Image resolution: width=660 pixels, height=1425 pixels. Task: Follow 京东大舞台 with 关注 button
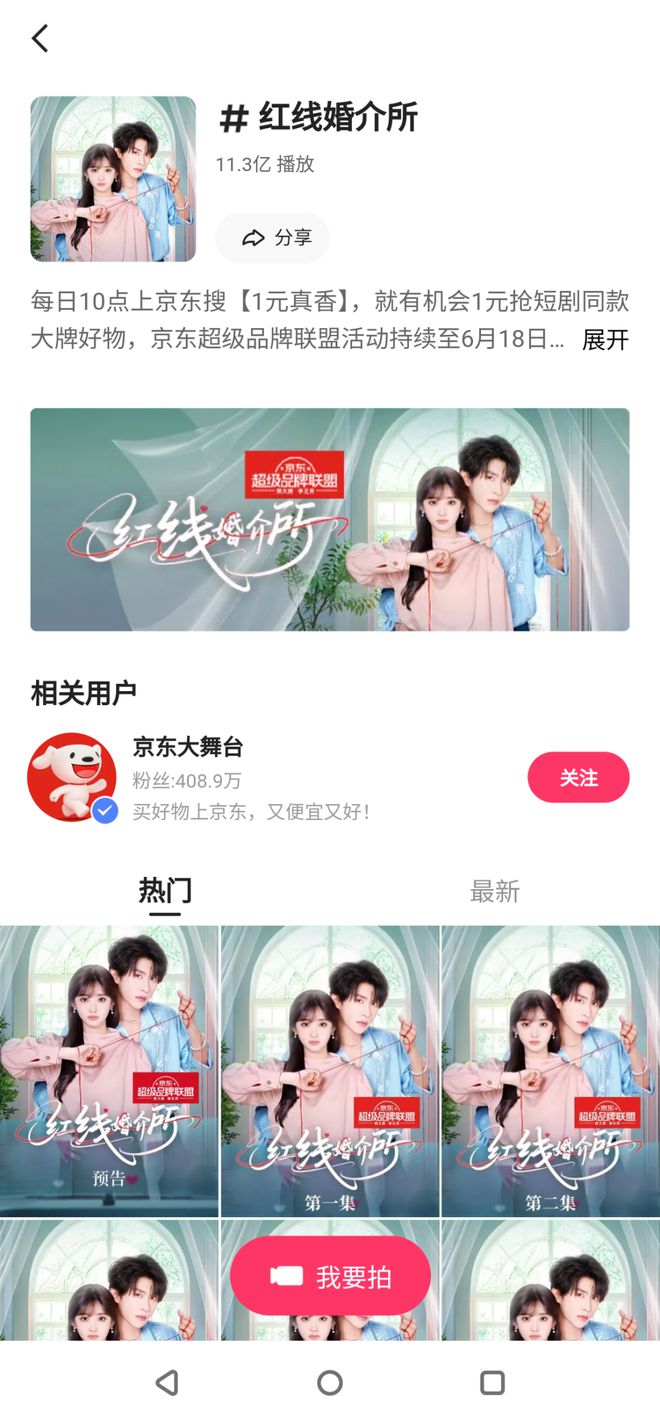pos(578,778)
